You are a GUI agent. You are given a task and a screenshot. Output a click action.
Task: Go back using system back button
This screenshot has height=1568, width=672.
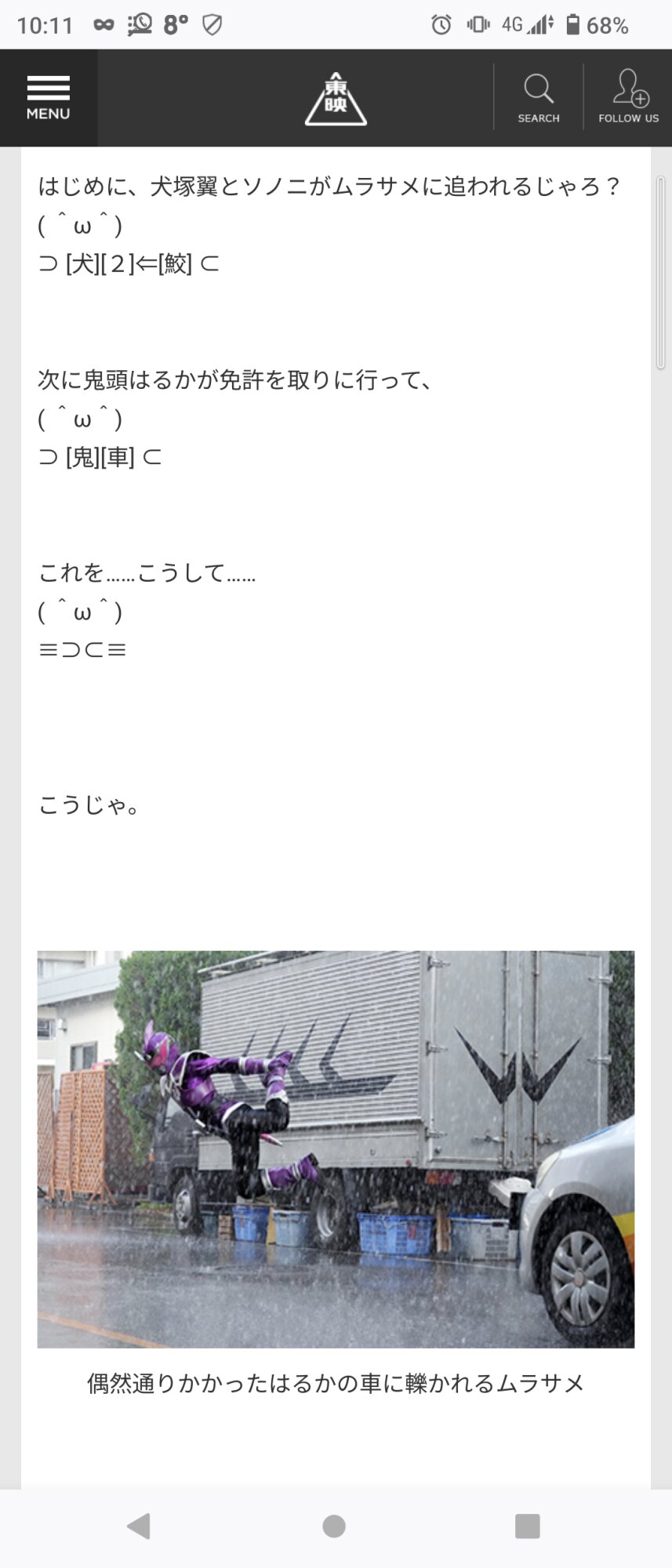(x=139, y=1526)
